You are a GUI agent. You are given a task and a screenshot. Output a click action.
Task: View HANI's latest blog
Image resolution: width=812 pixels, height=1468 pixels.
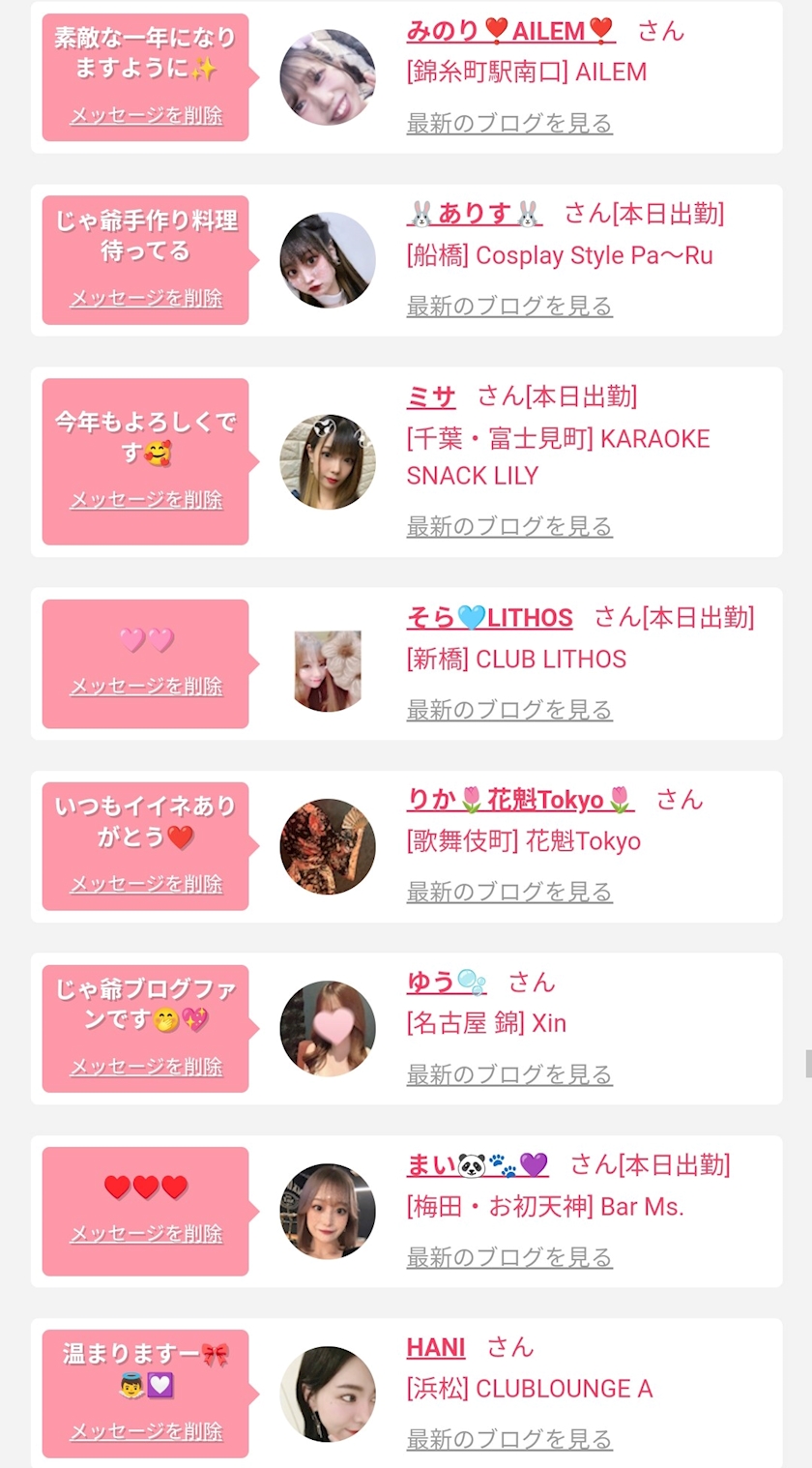click(509, 1440)
